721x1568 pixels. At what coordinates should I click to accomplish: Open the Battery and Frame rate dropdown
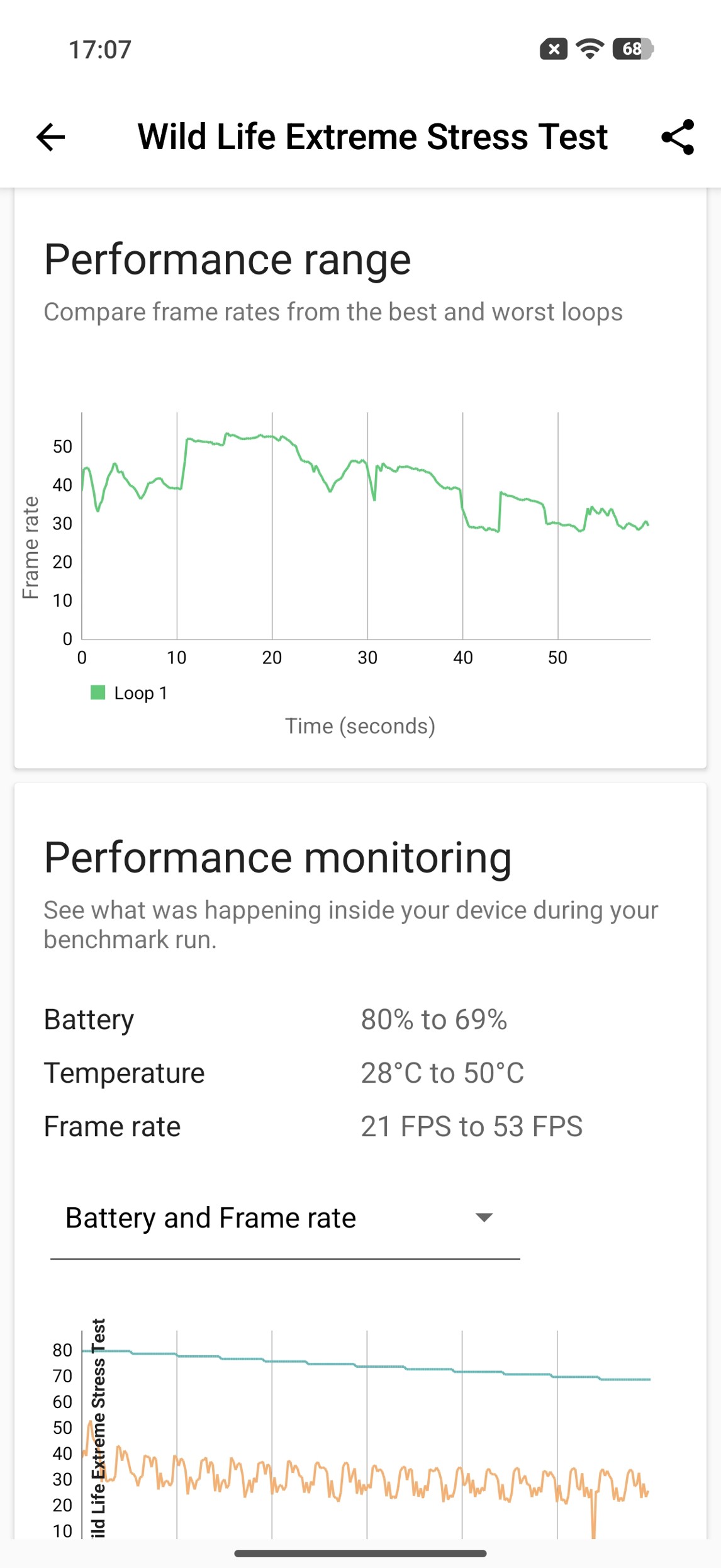284,1218
